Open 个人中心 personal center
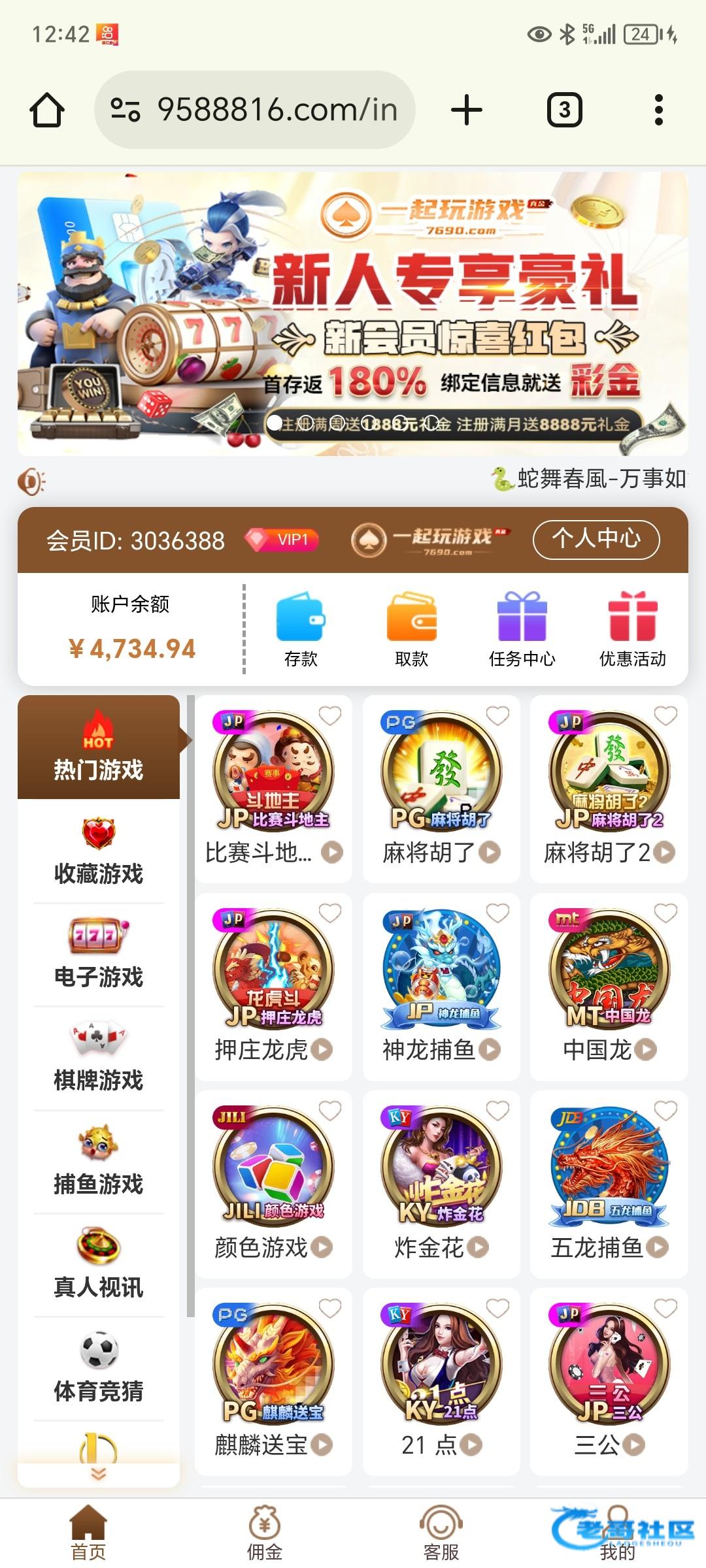 click(x=596, y=539)
